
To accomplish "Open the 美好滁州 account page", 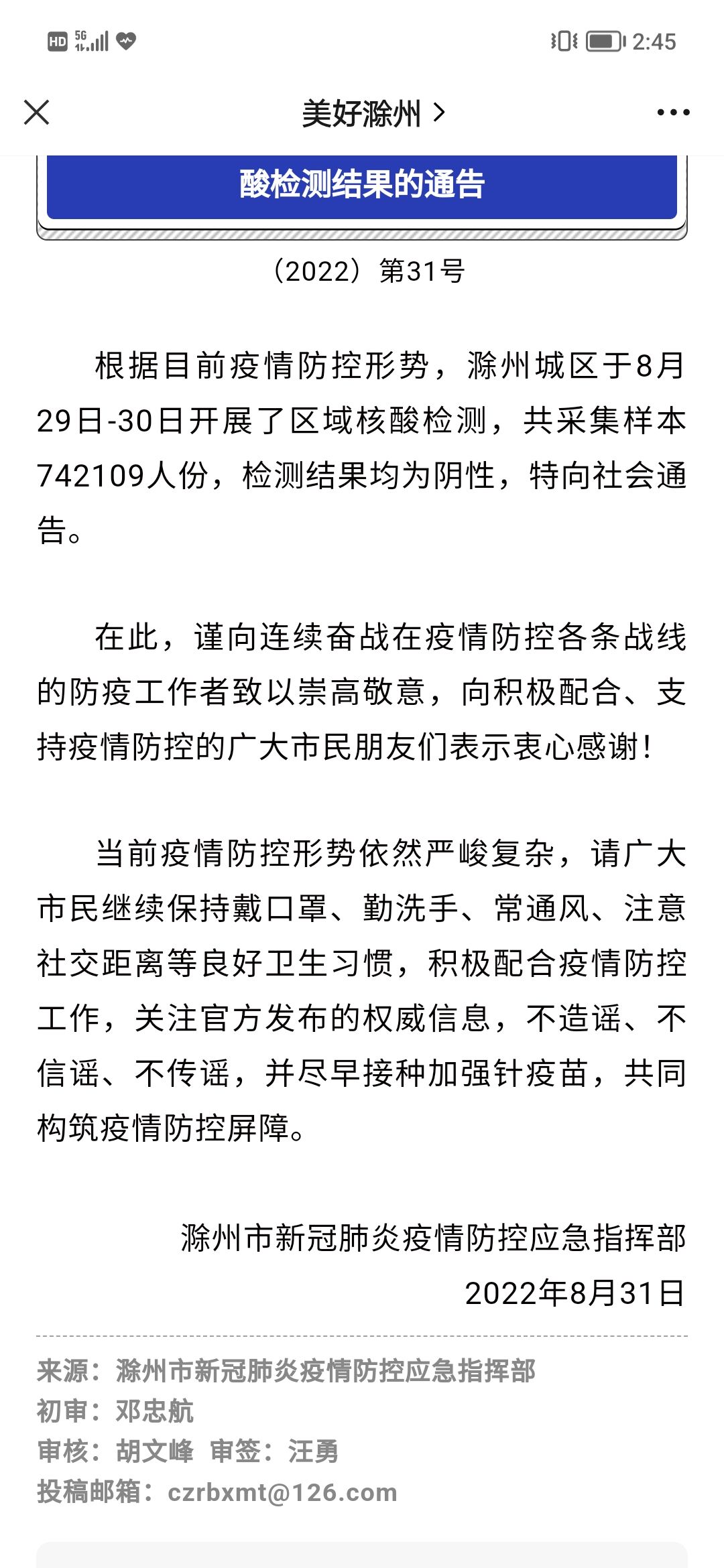I will pos(373,113).
